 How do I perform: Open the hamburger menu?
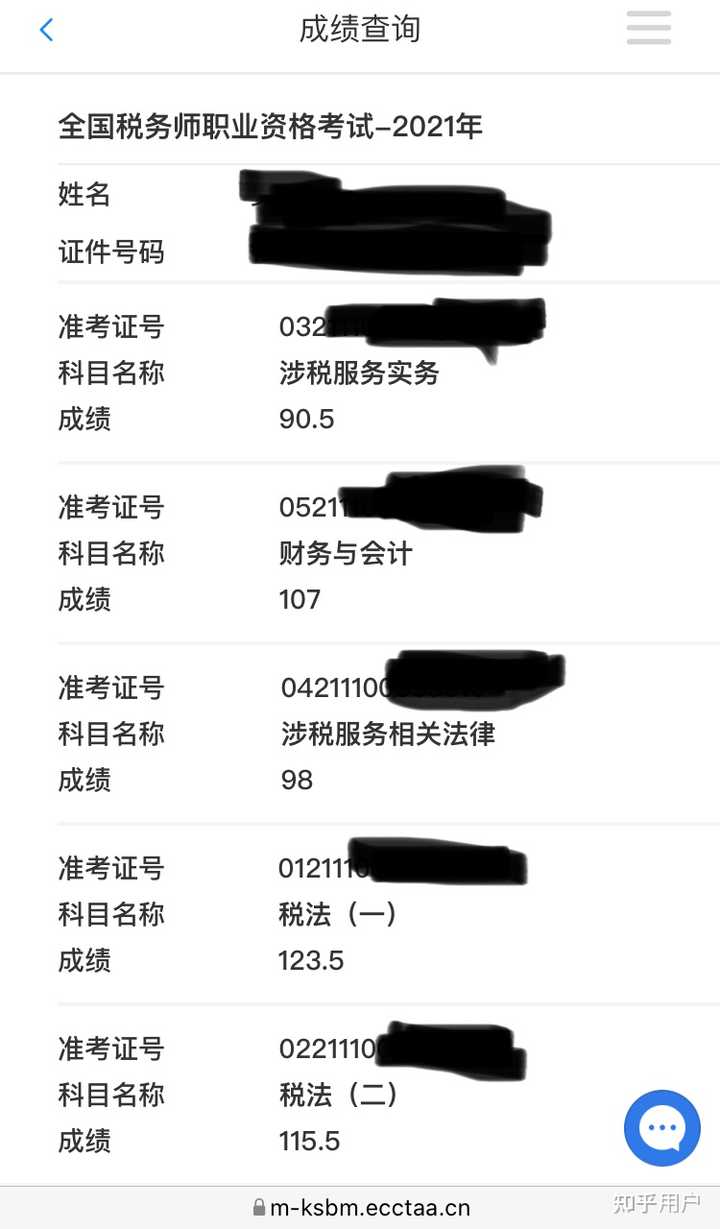coord(648,28)
